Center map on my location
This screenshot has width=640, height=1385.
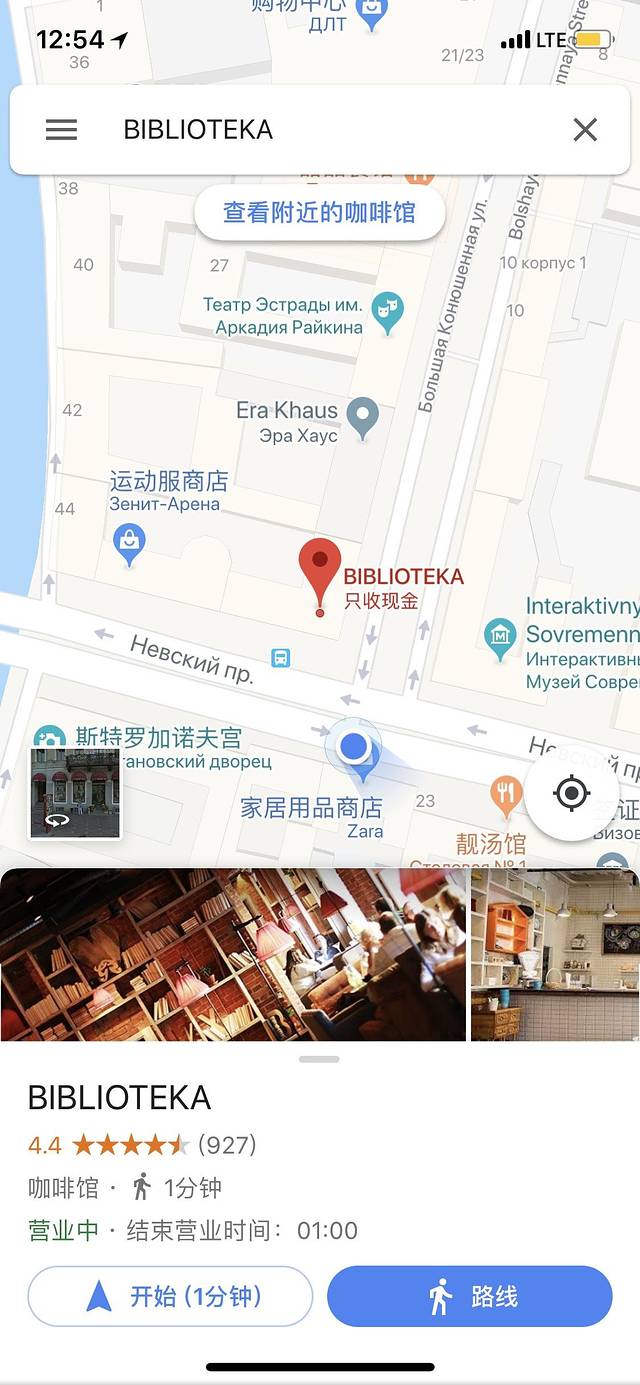click(x=572, y=794)
